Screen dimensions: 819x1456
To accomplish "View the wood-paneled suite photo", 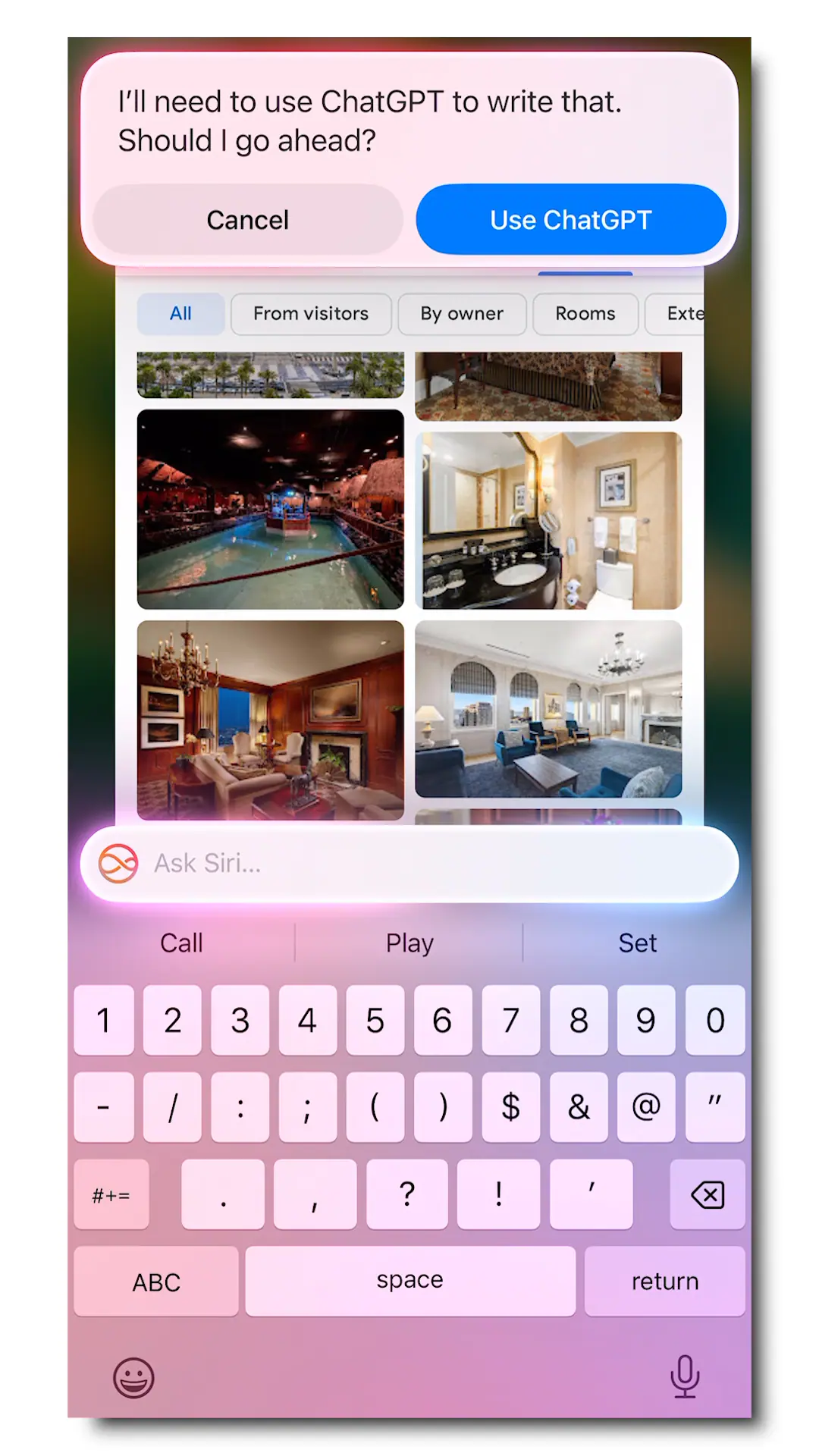I will click(270, 719).
